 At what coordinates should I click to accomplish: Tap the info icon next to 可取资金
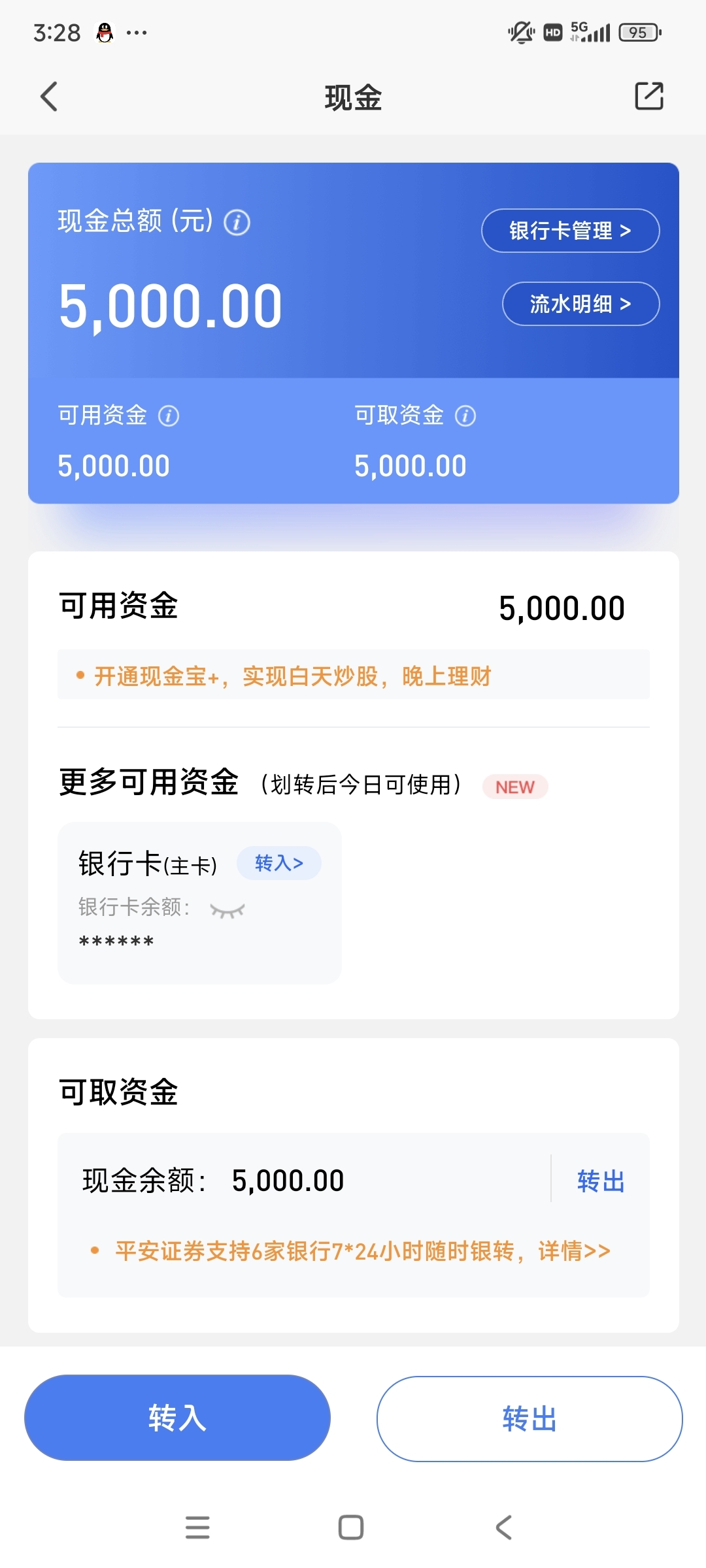[465, 416]
